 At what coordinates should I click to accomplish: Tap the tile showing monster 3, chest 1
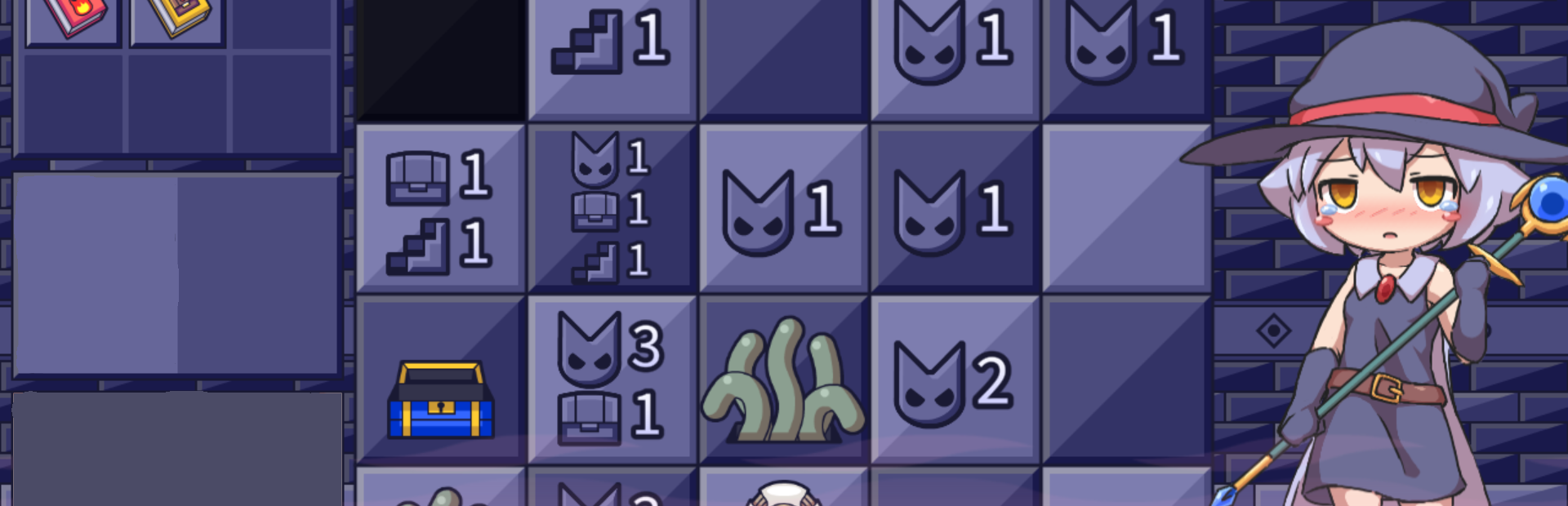pyautogui.click(x=612, y=380)
